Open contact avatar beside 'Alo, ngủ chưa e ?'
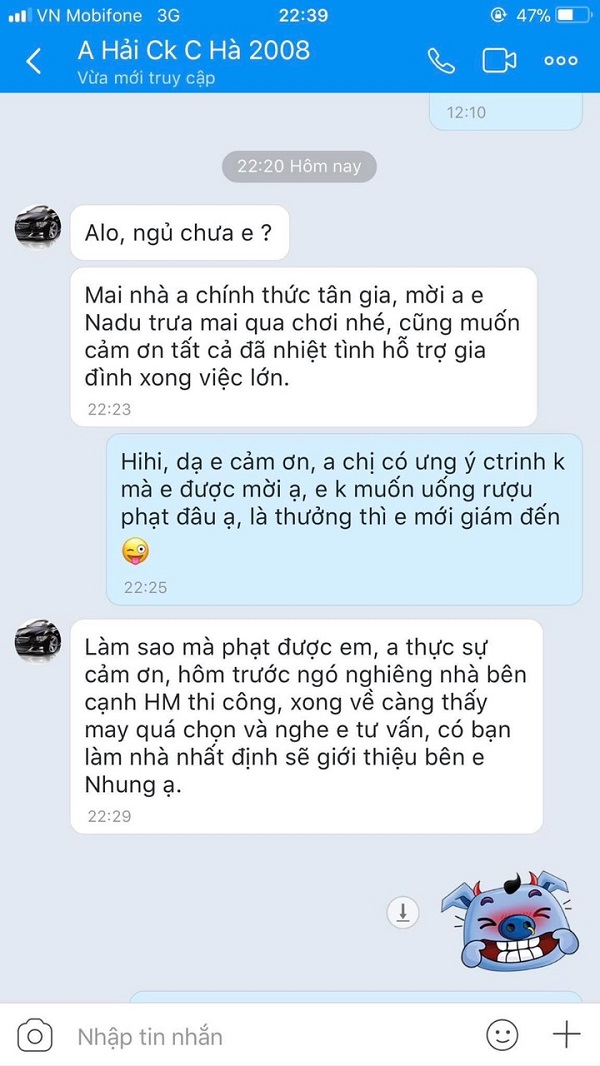 pos(38,226)
